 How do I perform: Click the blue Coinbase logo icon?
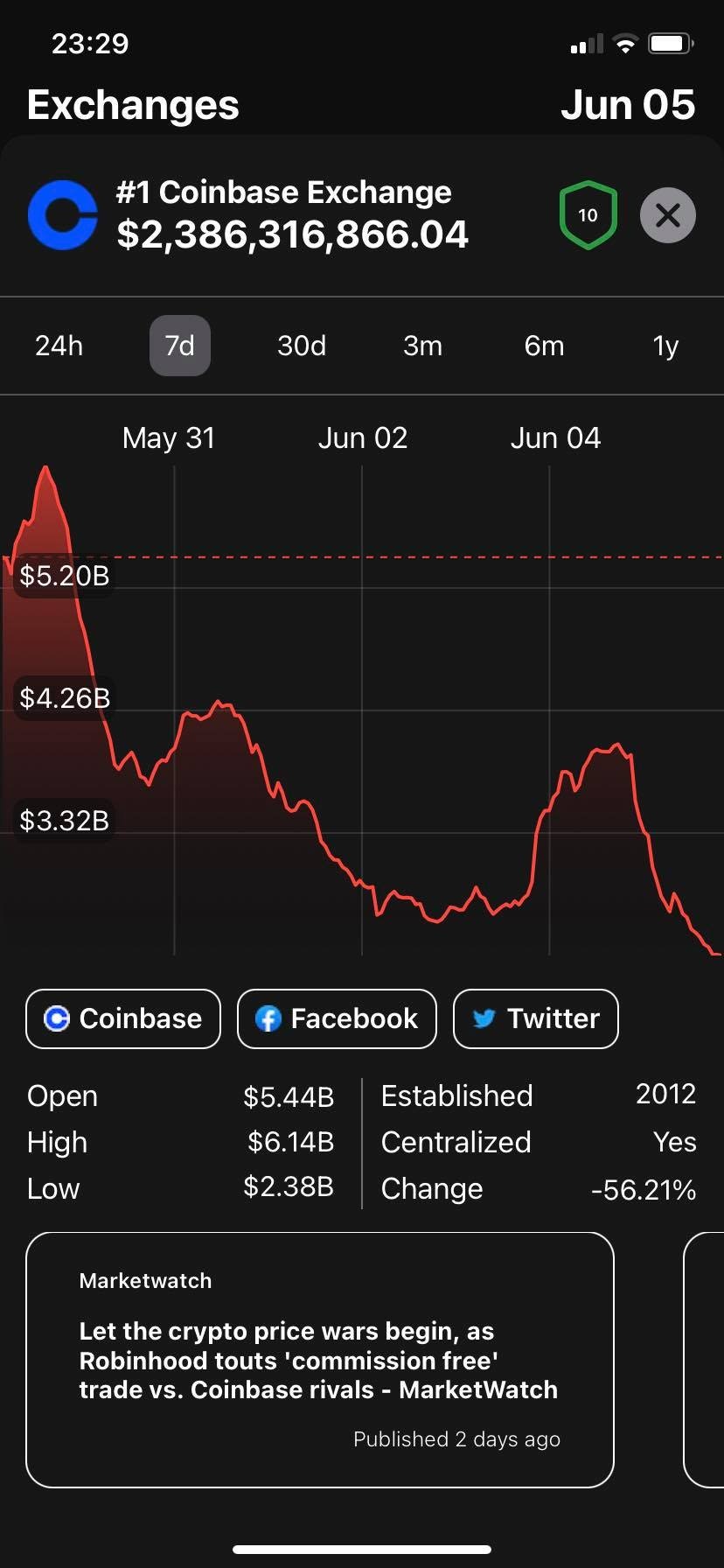pyautogui.click(x=62, y=215)
